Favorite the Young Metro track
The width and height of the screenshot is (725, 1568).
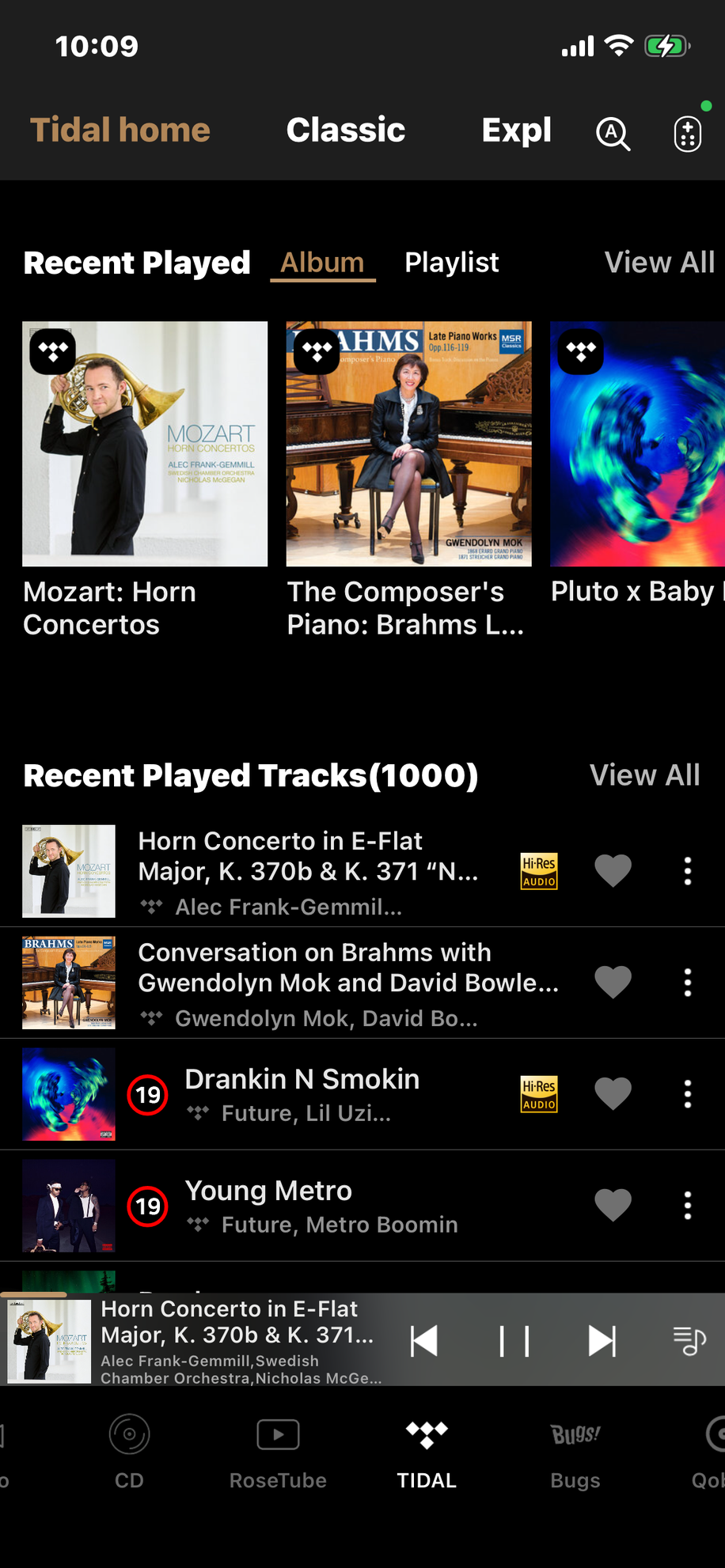point(613,1206)
